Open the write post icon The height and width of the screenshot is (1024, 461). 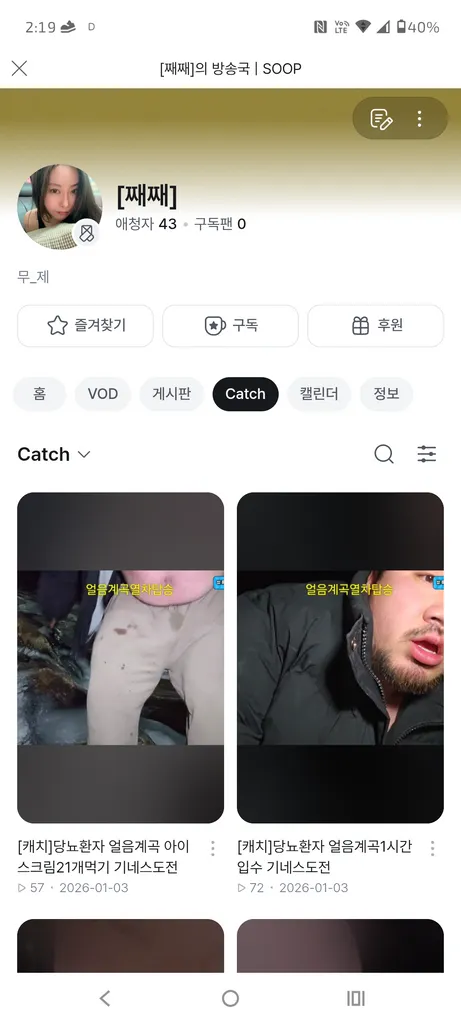[381, 118]
